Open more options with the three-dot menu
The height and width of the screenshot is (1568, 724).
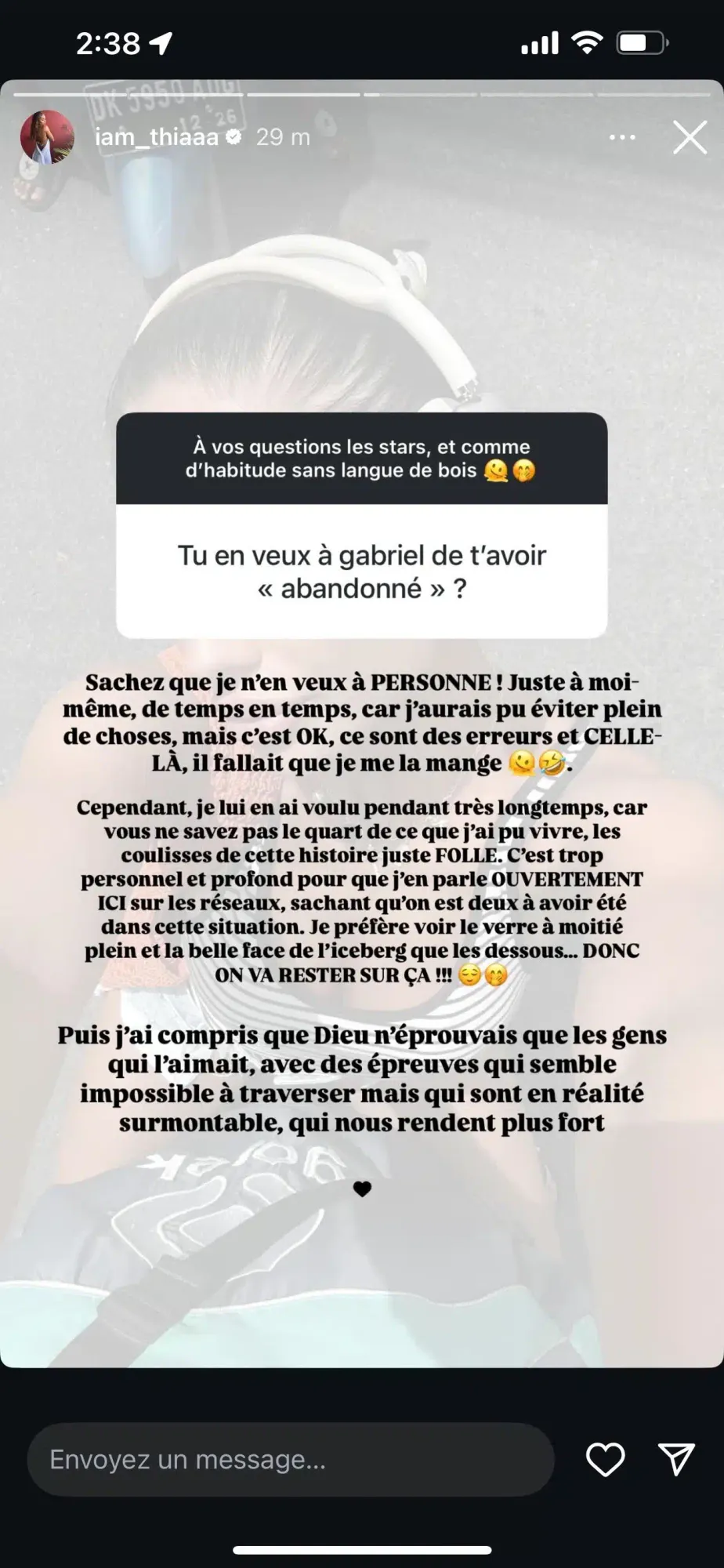622,136
